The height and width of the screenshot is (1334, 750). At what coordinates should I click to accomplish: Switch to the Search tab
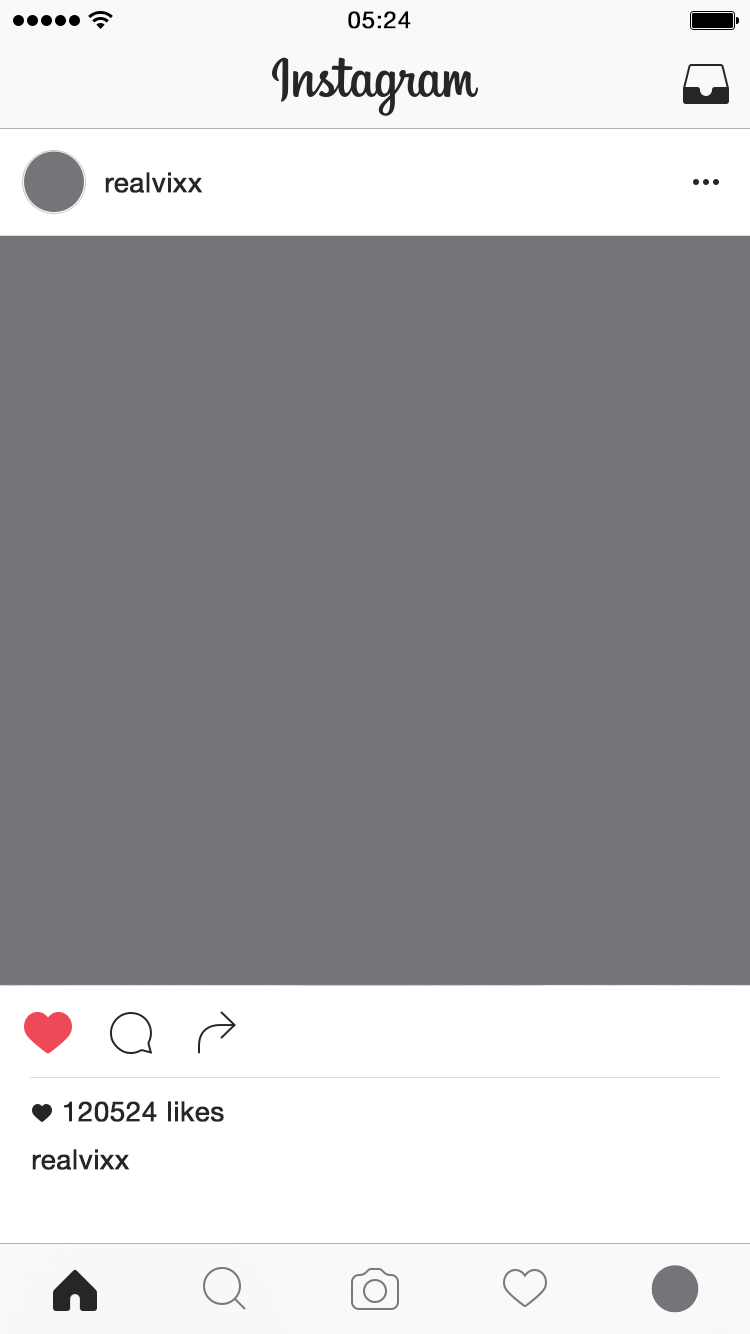(x=224, y=1289)
